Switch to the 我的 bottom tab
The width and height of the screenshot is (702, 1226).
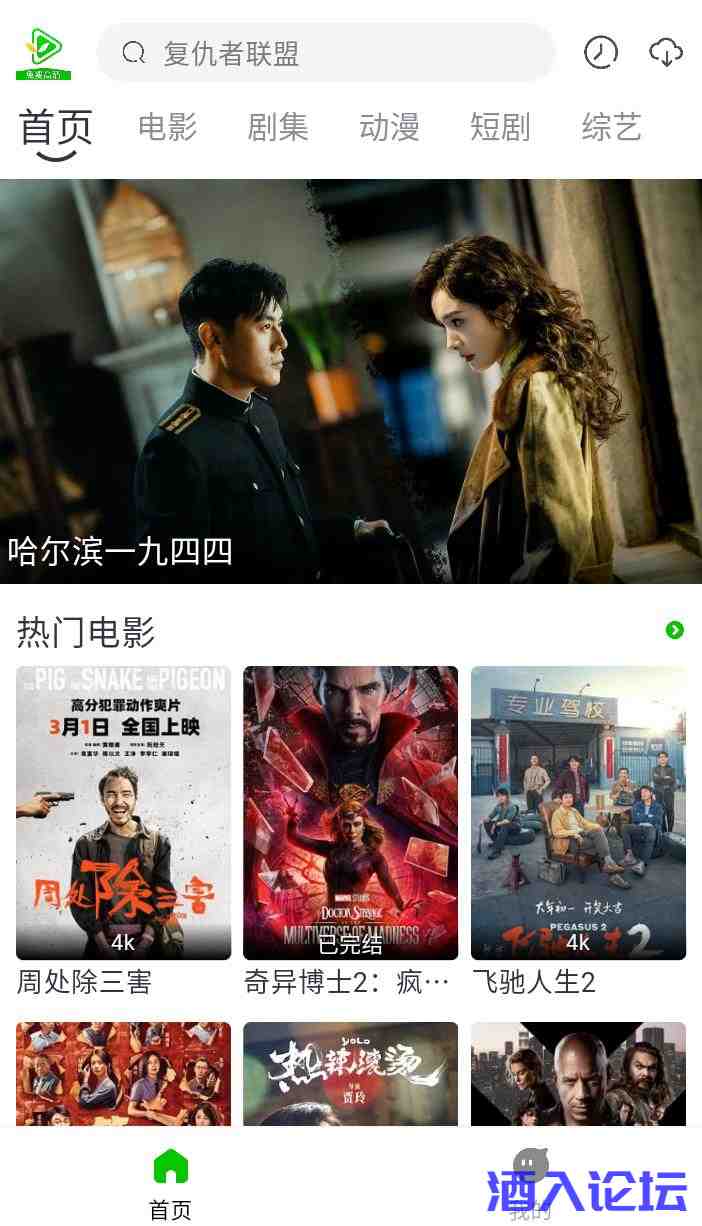pos(530,1183)
